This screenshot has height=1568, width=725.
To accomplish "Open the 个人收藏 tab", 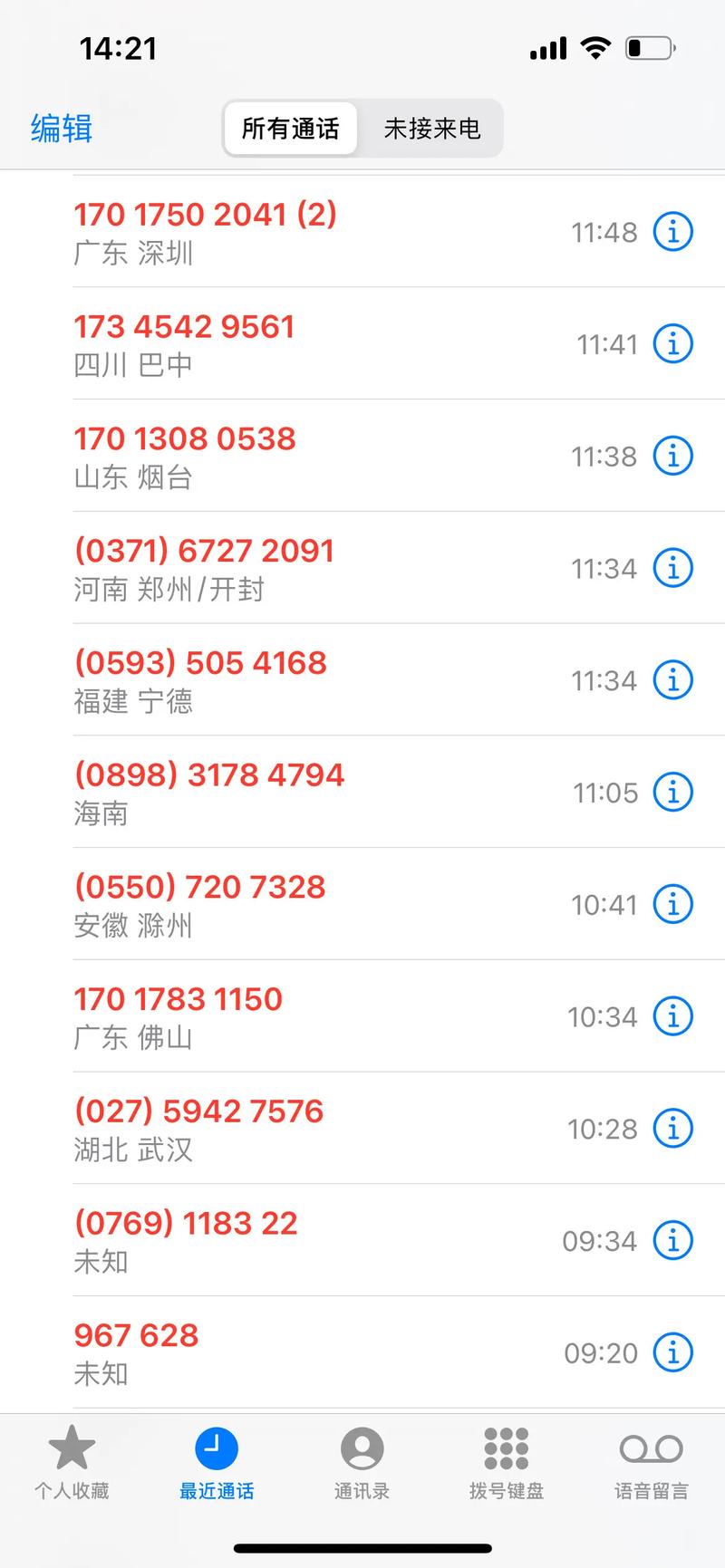I will click(x=72, y=1462).
